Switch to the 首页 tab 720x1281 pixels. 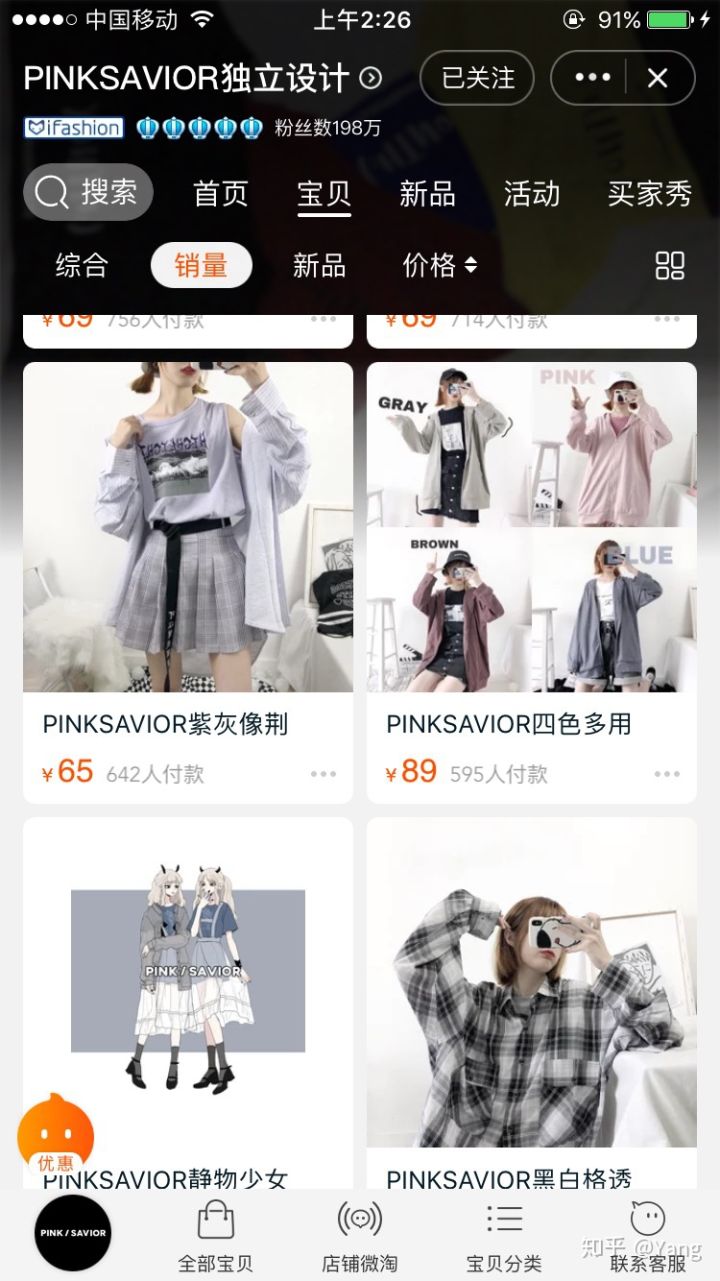point(220,193)
